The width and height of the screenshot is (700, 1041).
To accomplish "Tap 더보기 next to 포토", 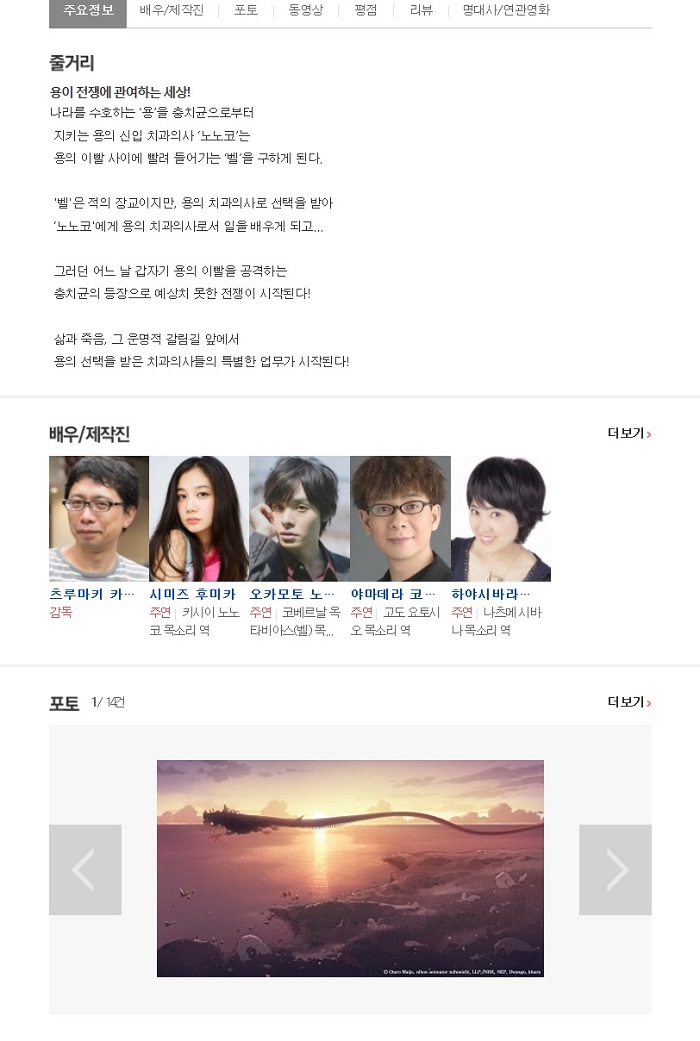I will click(629, 702).
